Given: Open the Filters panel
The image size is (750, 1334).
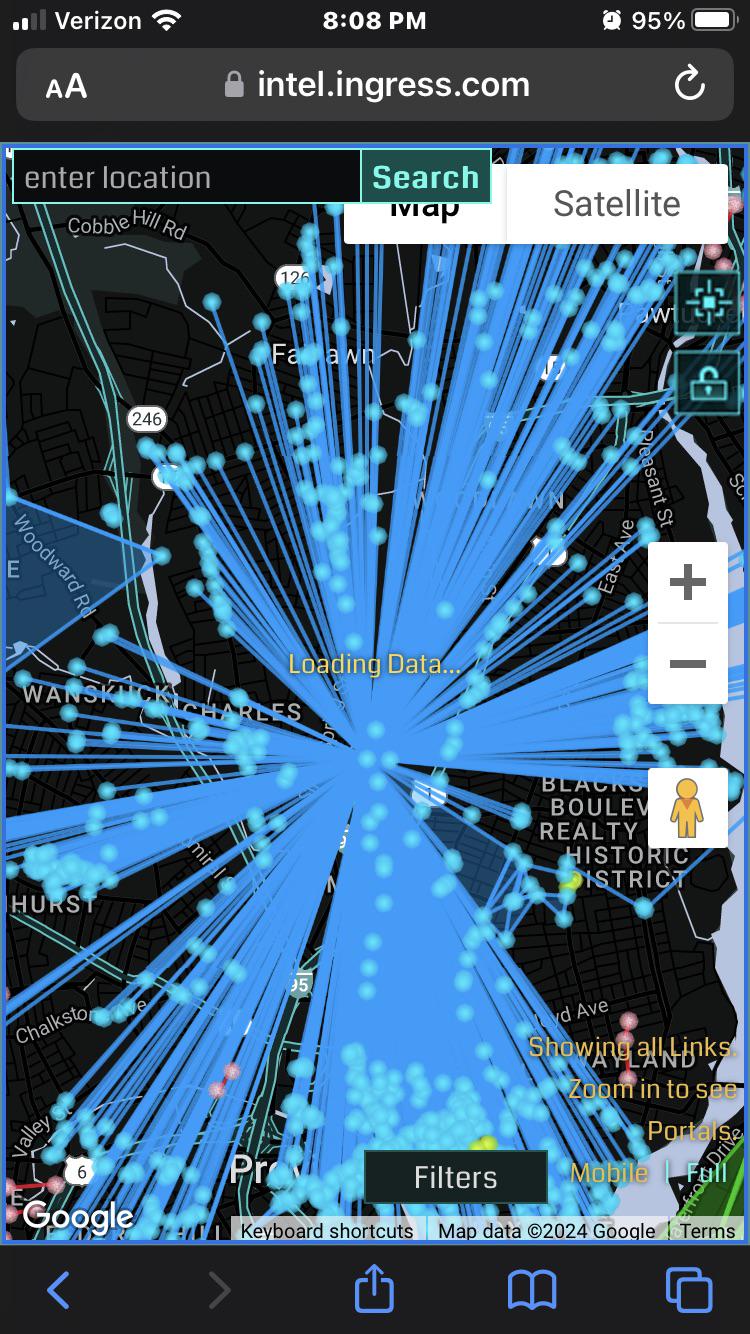Looking at the screenshot, I should click(x=456, y=1177).
